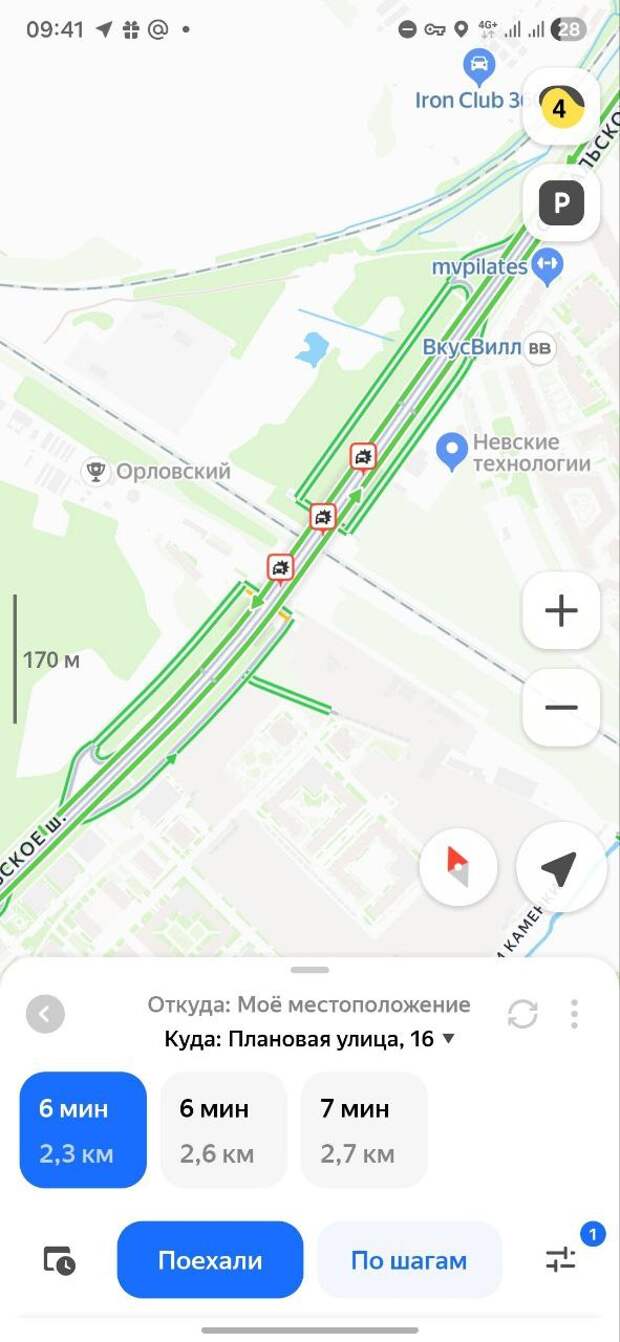Viewport: 620px width, 1342px height.
Task: Expand destination dropdown Плановая улица, 16
Action: (448, 1039)
